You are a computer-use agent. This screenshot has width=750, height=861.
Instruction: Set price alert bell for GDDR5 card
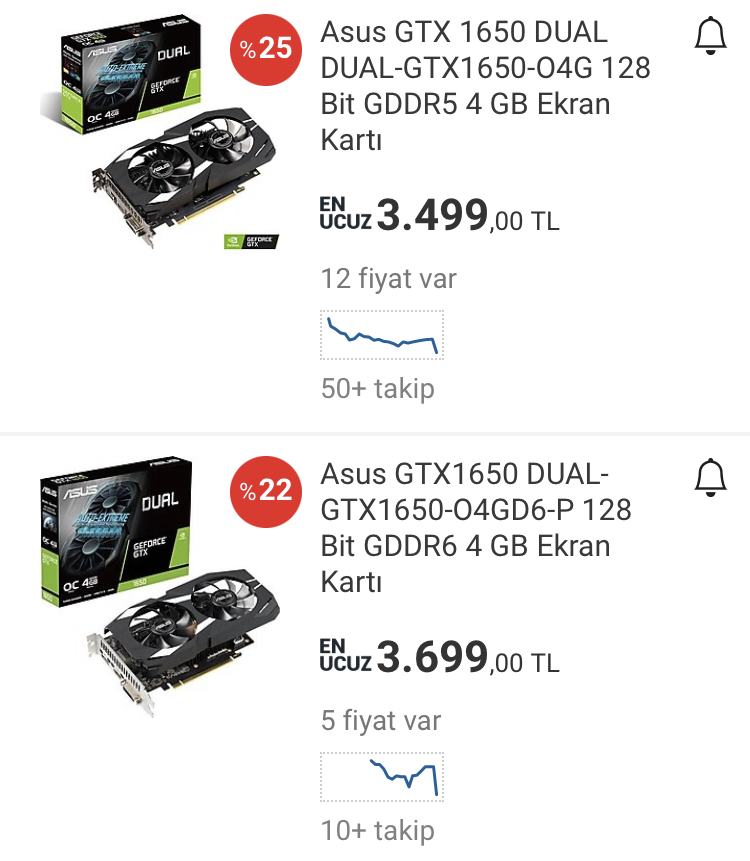(710, 37)
